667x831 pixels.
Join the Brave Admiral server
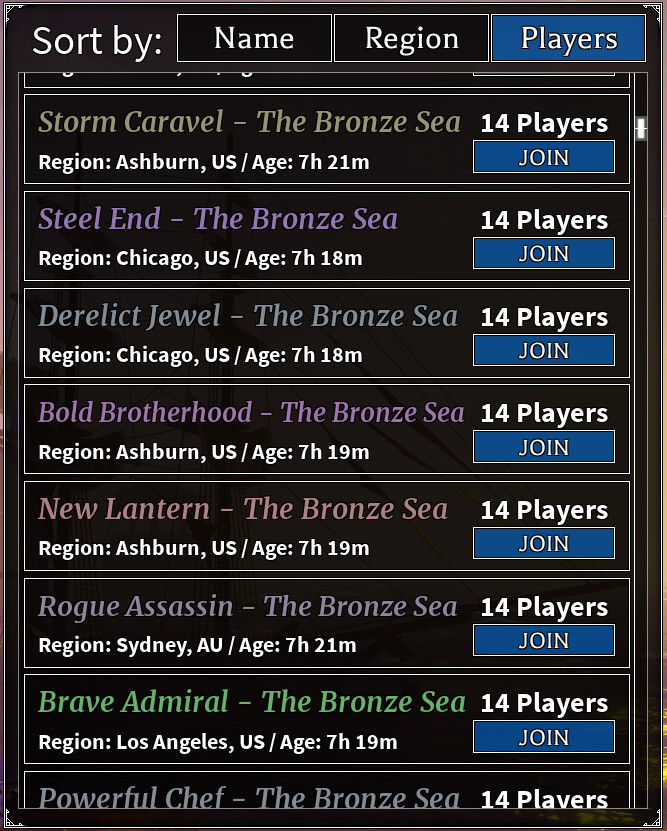(x=544, y=738)
